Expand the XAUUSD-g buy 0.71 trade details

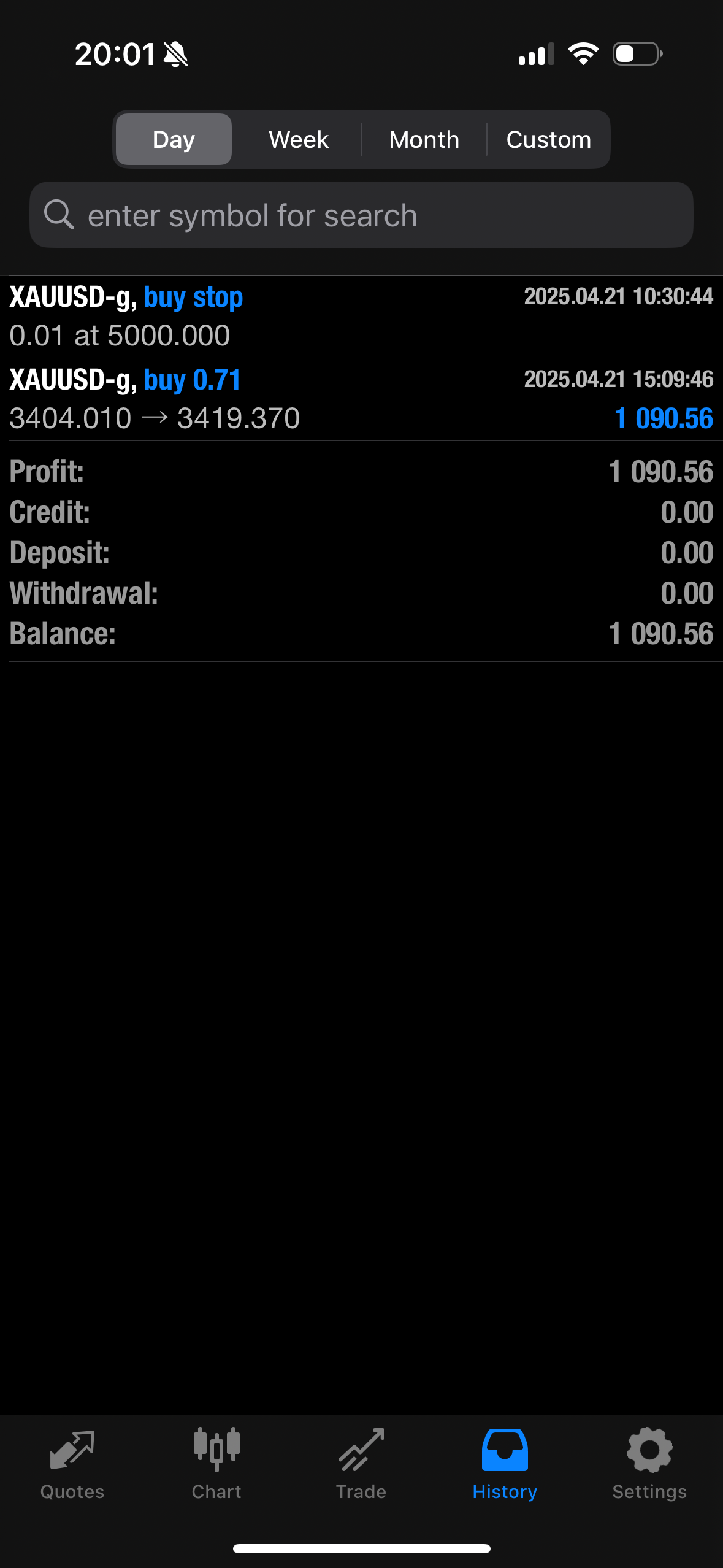pos(361,398)
